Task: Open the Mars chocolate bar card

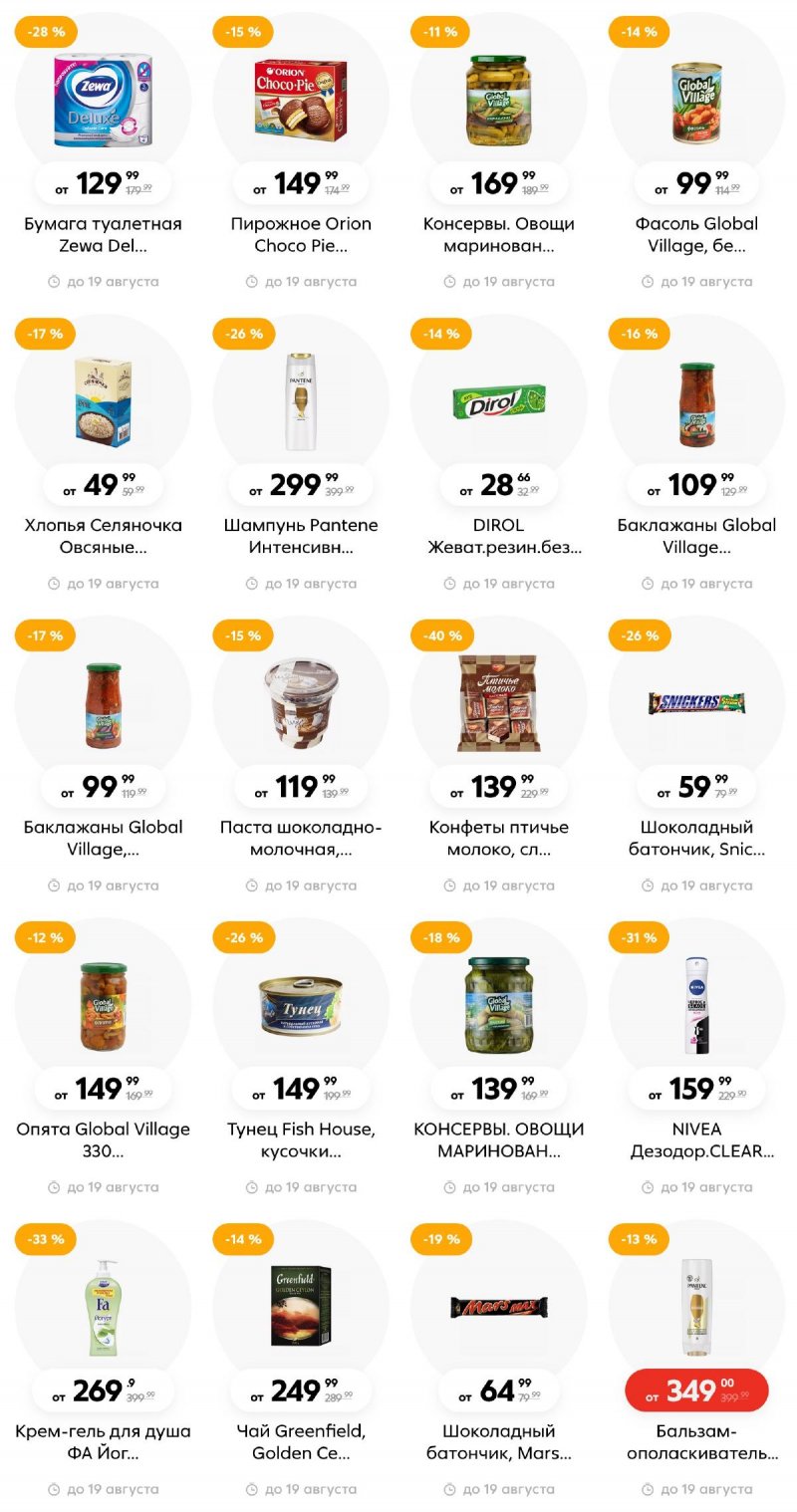Action: click(x=498, y=1307)
